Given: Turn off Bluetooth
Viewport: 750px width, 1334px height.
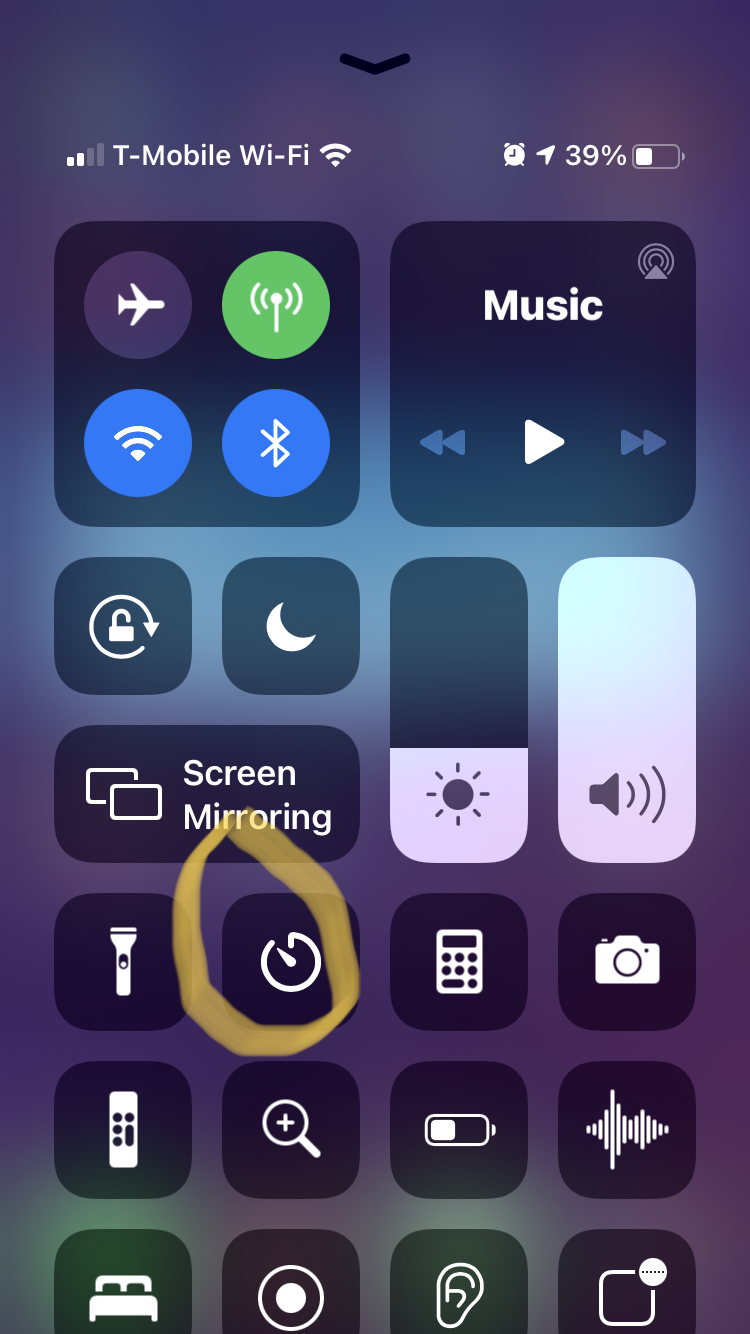Looking at the screenshot, I should 276,443.
